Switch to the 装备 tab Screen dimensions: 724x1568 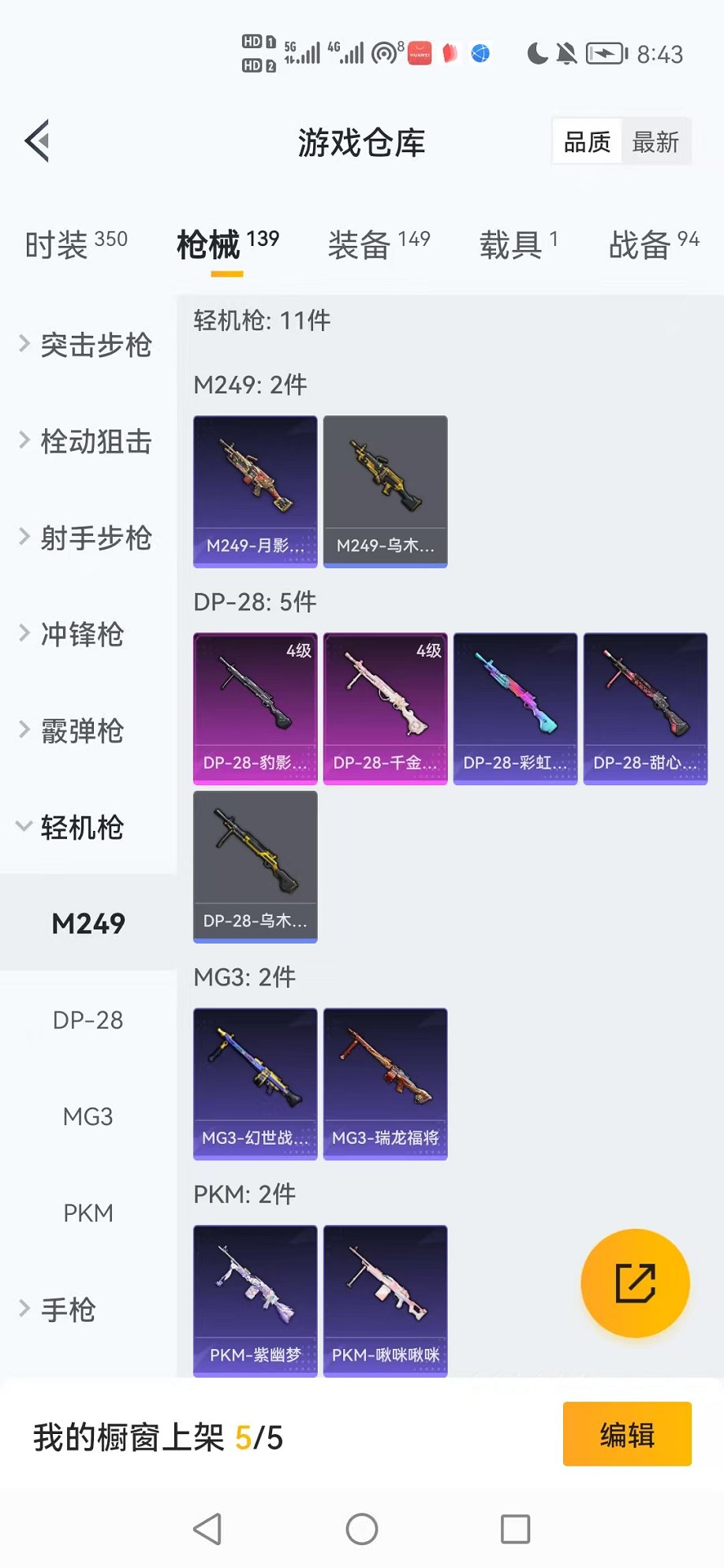[379, 244]
